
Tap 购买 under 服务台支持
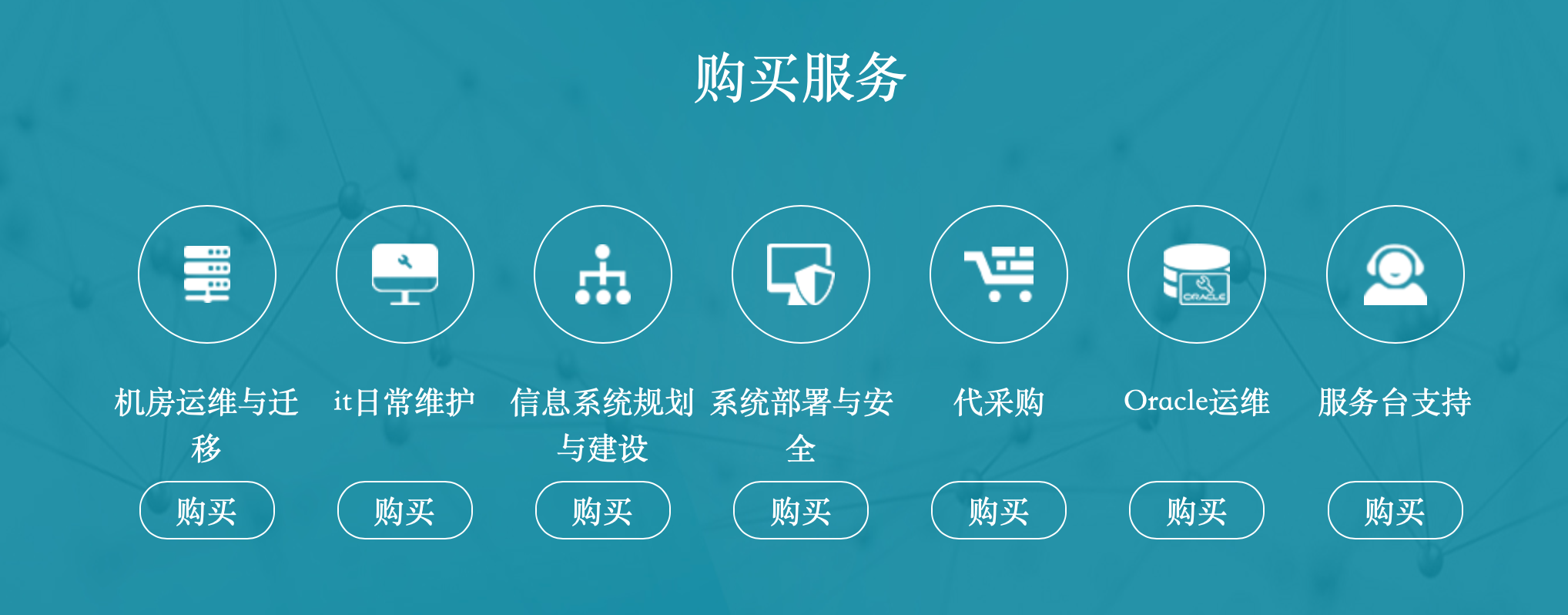1395,510
